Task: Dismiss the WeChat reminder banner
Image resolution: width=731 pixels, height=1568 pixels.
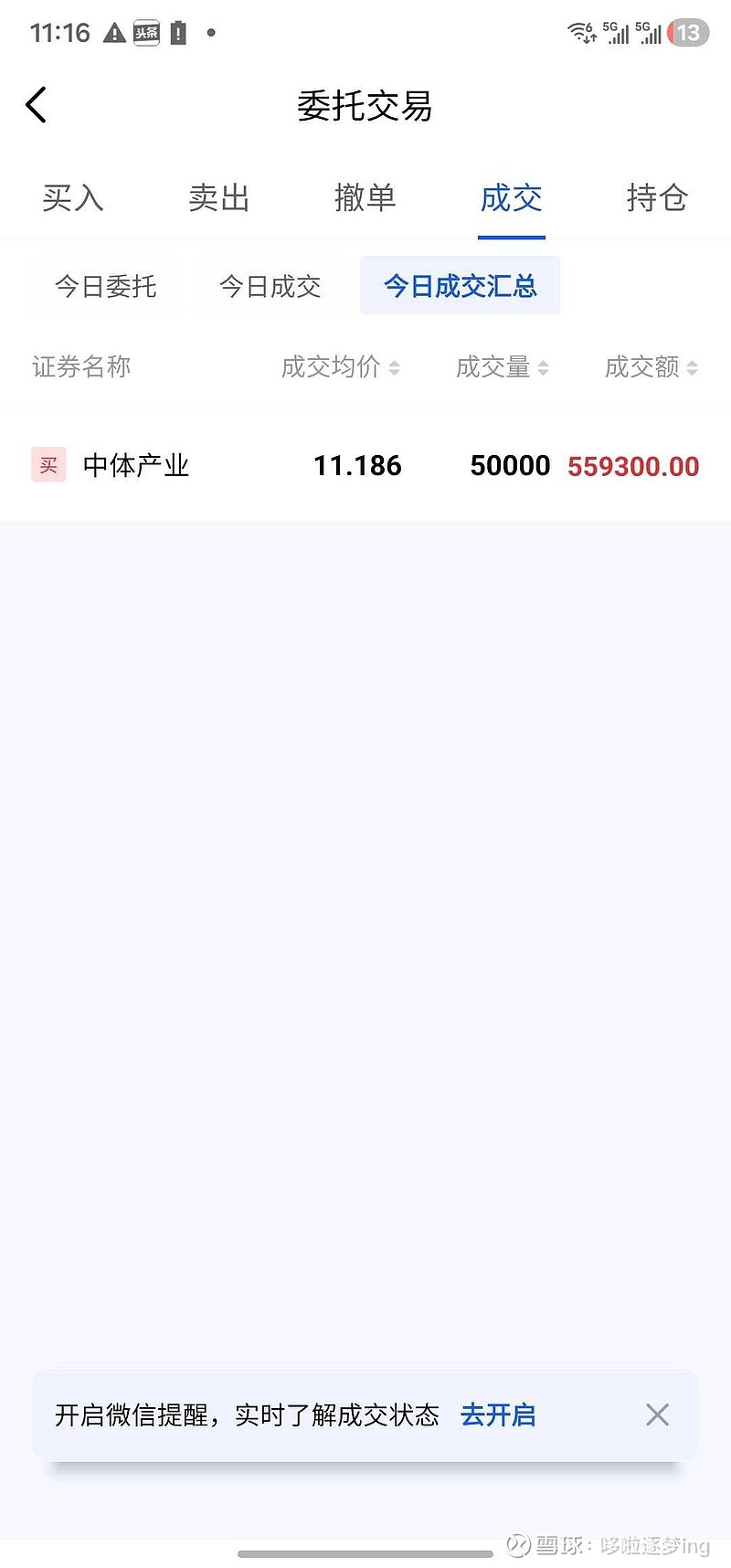Action: coord(657,1414)
